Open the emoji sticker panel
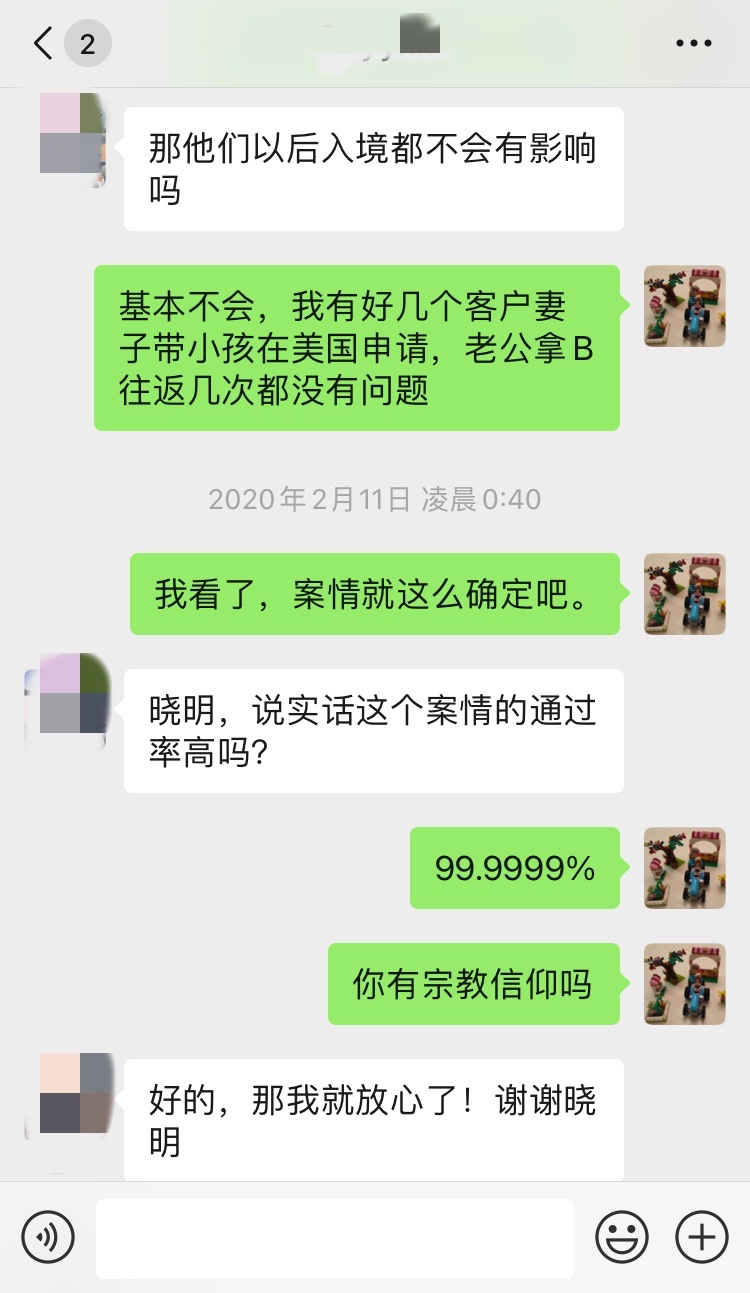Screen dimensions: 750x1293 click(622, 1238)
